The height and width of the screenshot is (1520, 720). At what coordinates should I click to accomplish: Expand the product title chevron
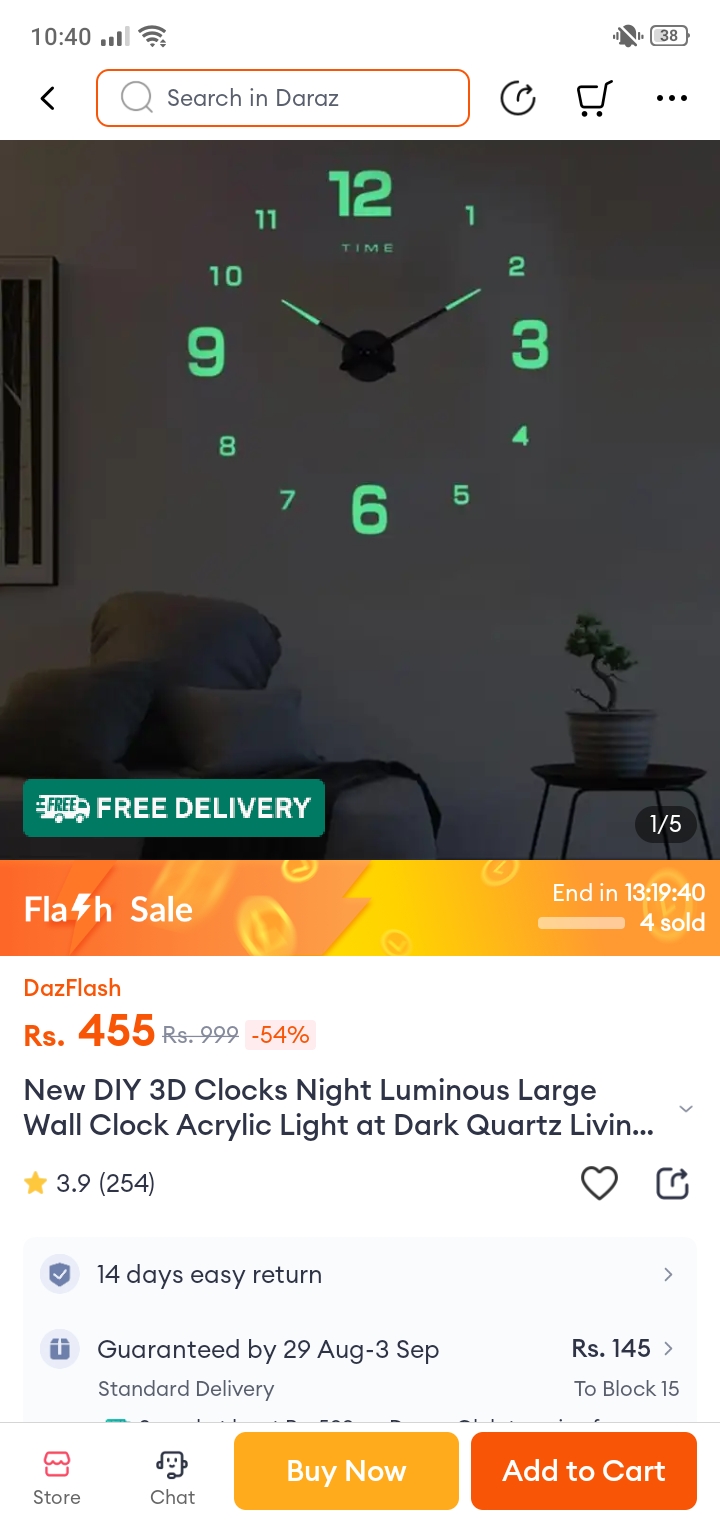click(x=686, y=1108)
